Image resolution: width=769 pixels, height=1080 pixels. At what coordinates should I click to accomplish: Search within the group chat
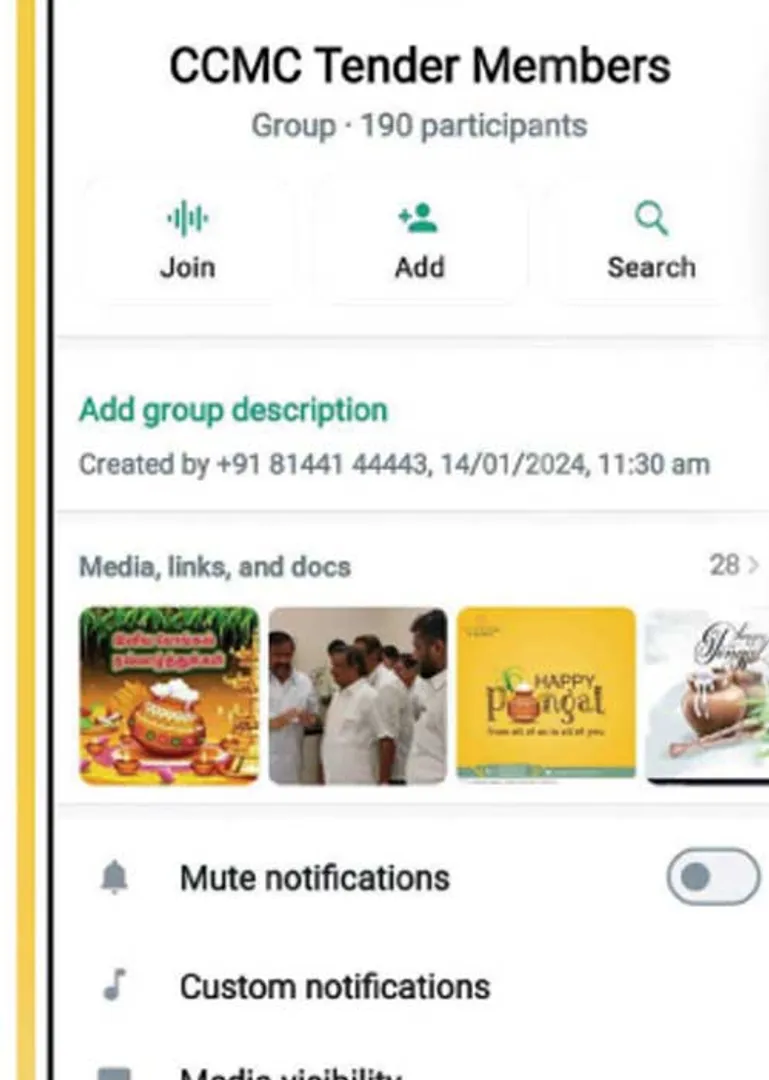[651, 242]
